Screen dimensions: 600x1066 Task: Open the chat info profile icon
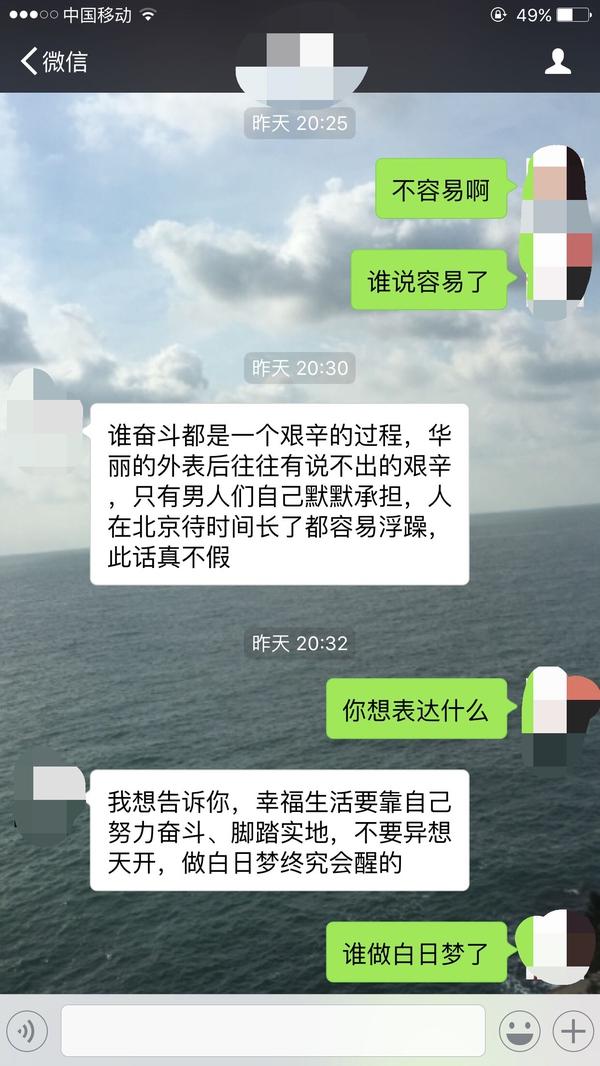[x=557, y=62]
